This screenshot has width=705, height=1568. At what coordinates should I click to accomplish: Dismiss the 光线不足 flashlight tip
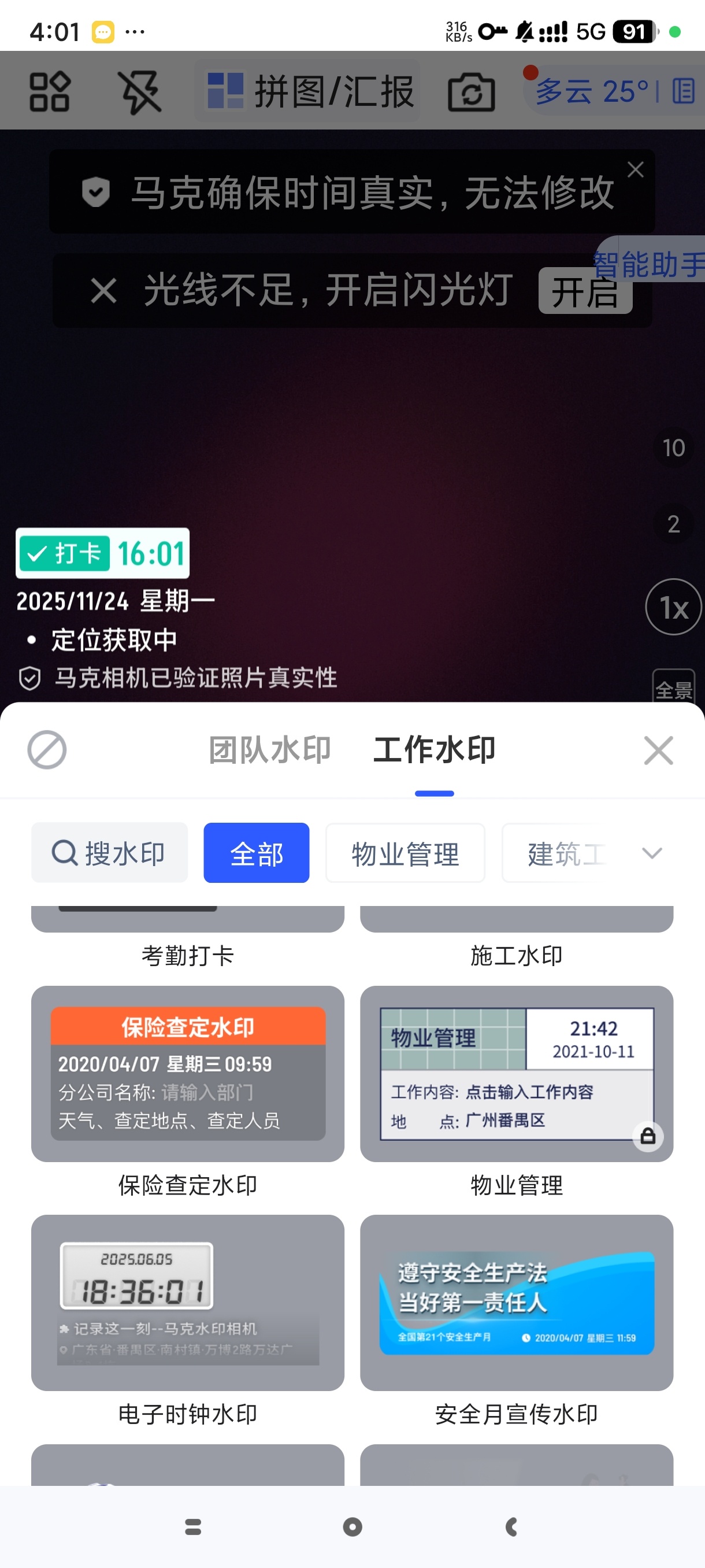103,290
